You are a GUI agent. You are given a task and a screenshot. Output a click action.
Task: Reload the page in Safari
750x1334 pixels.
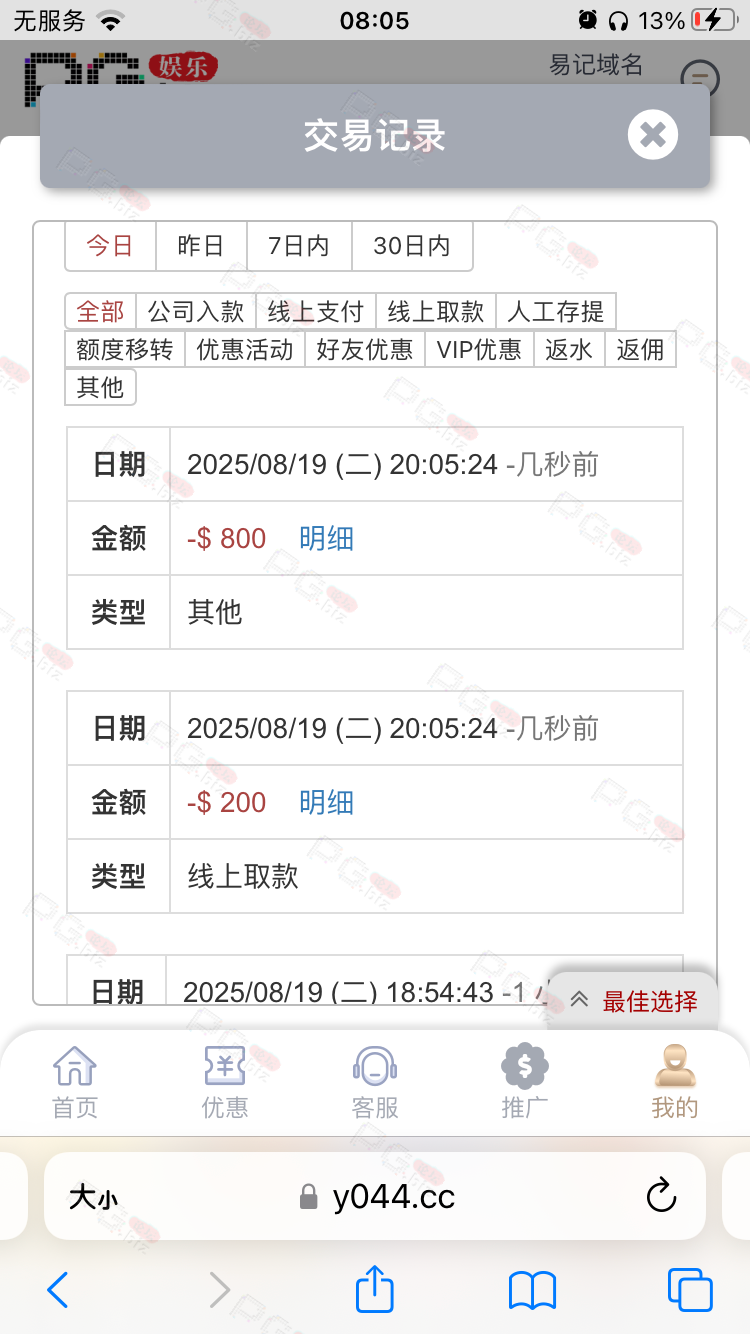tap(661, 1196)
